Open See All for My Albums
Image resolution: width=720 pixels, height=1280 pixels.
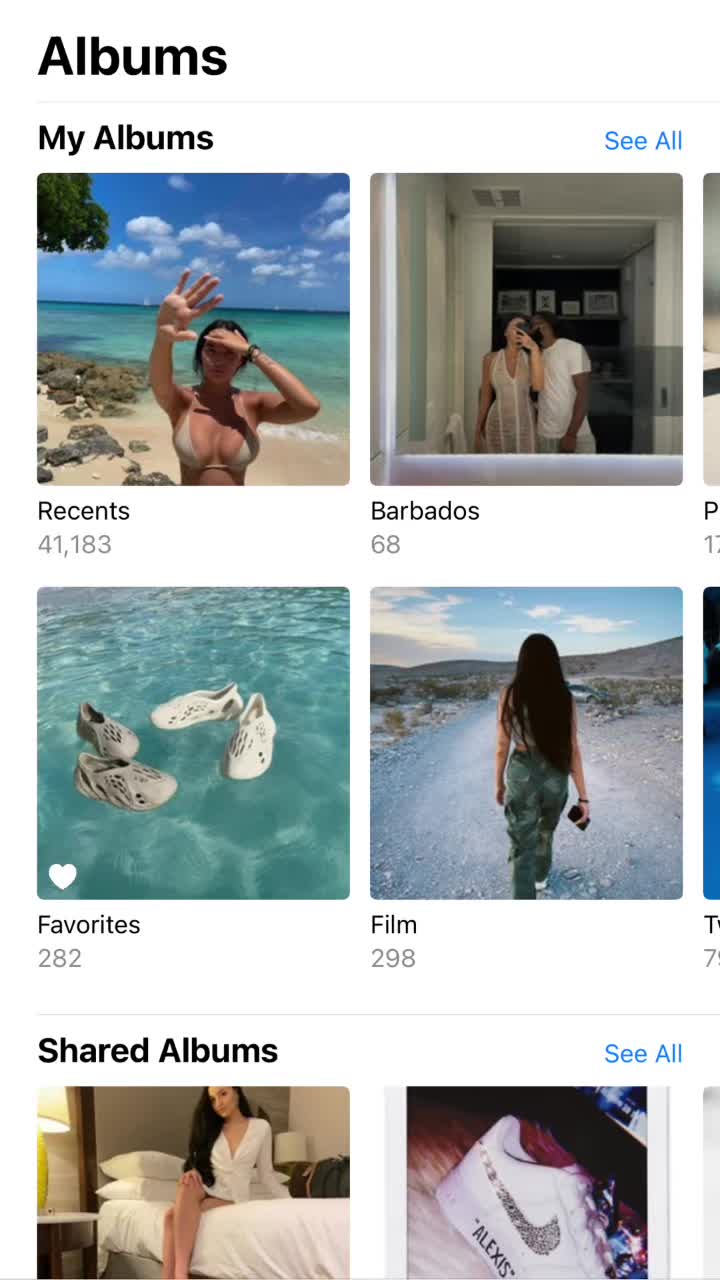(643, 141)
